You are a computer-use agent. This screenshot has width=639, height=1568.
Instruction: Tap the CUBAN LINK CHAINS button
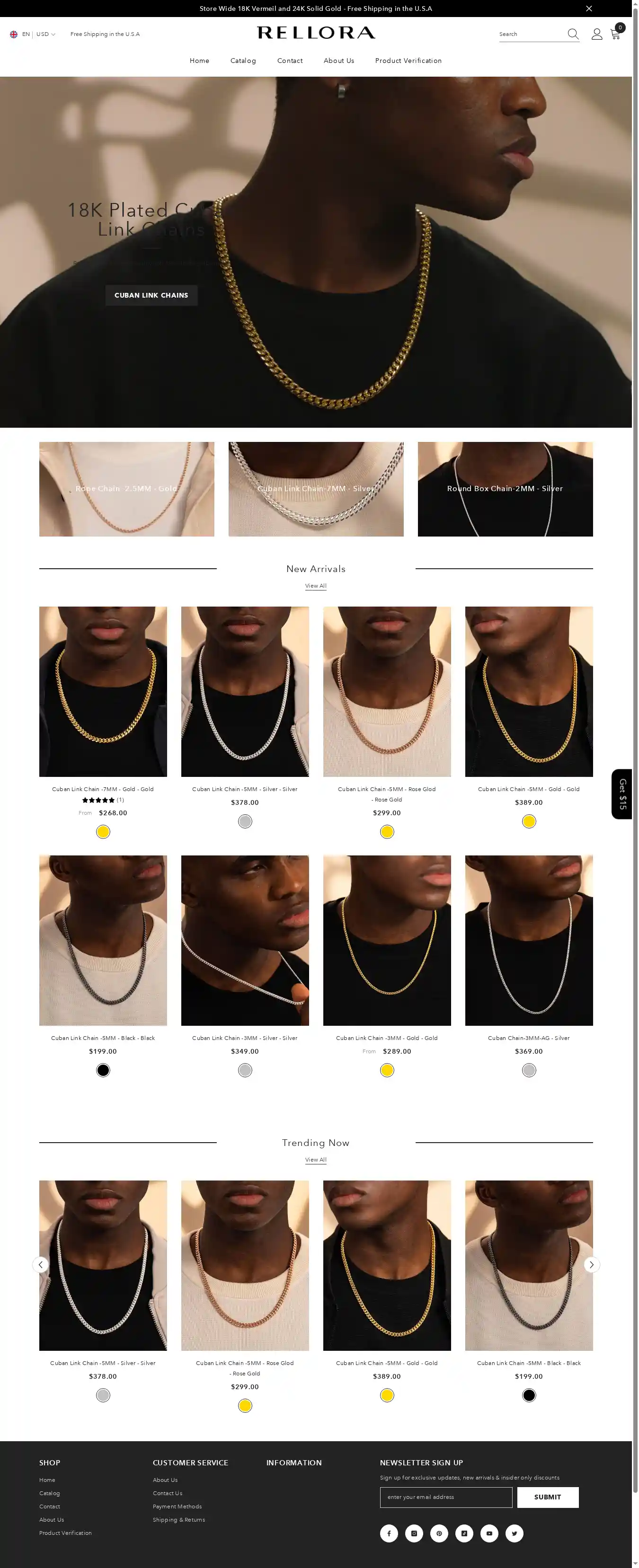coord(151,295)
